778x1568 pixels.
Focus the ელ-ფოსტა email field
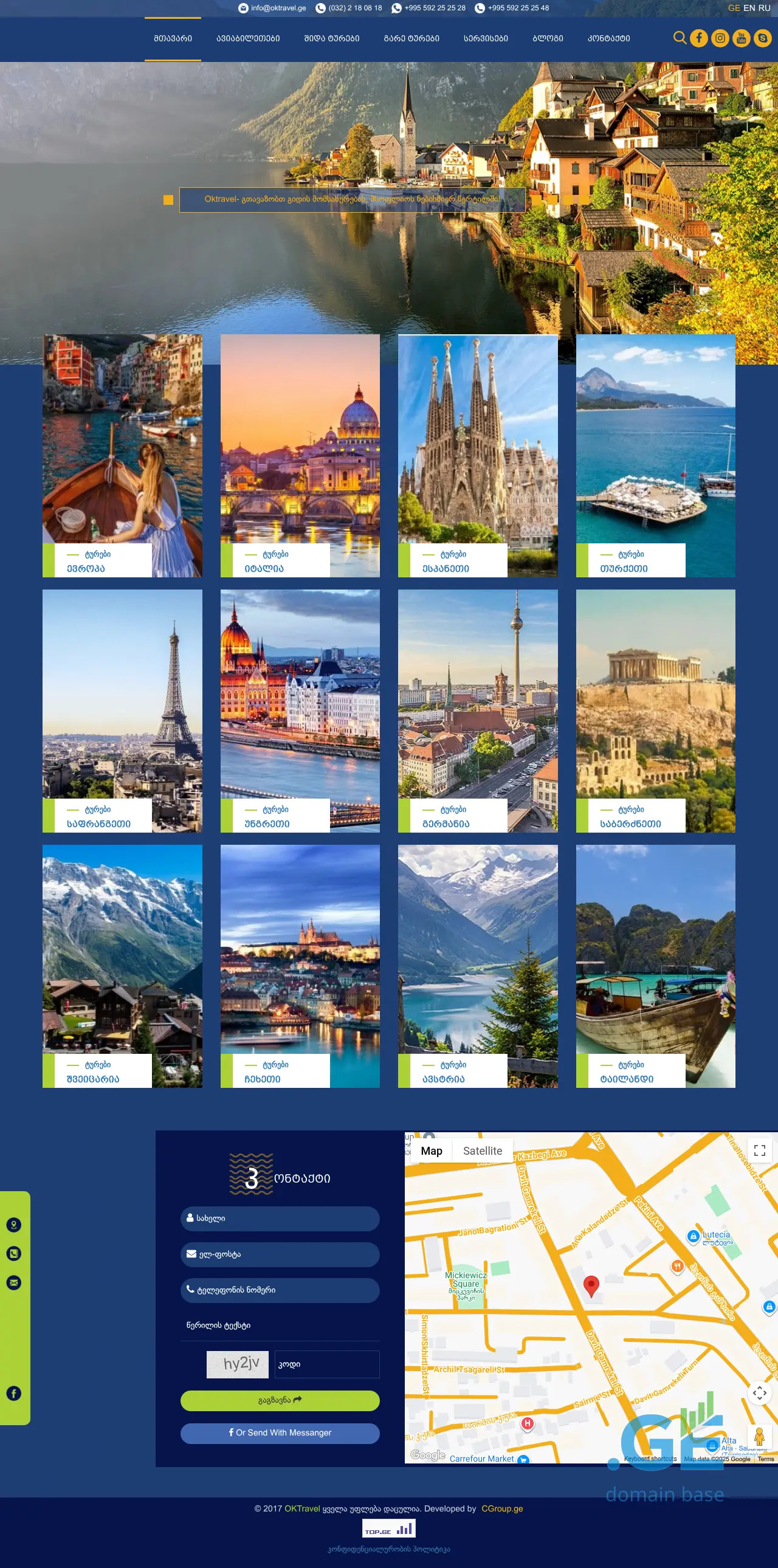click(x=280, y=1254)
